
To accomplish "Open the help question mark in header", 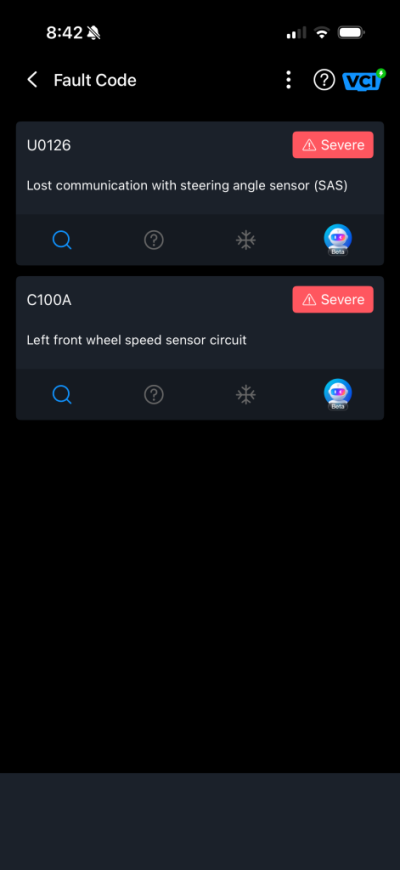I will pos(324,80).
